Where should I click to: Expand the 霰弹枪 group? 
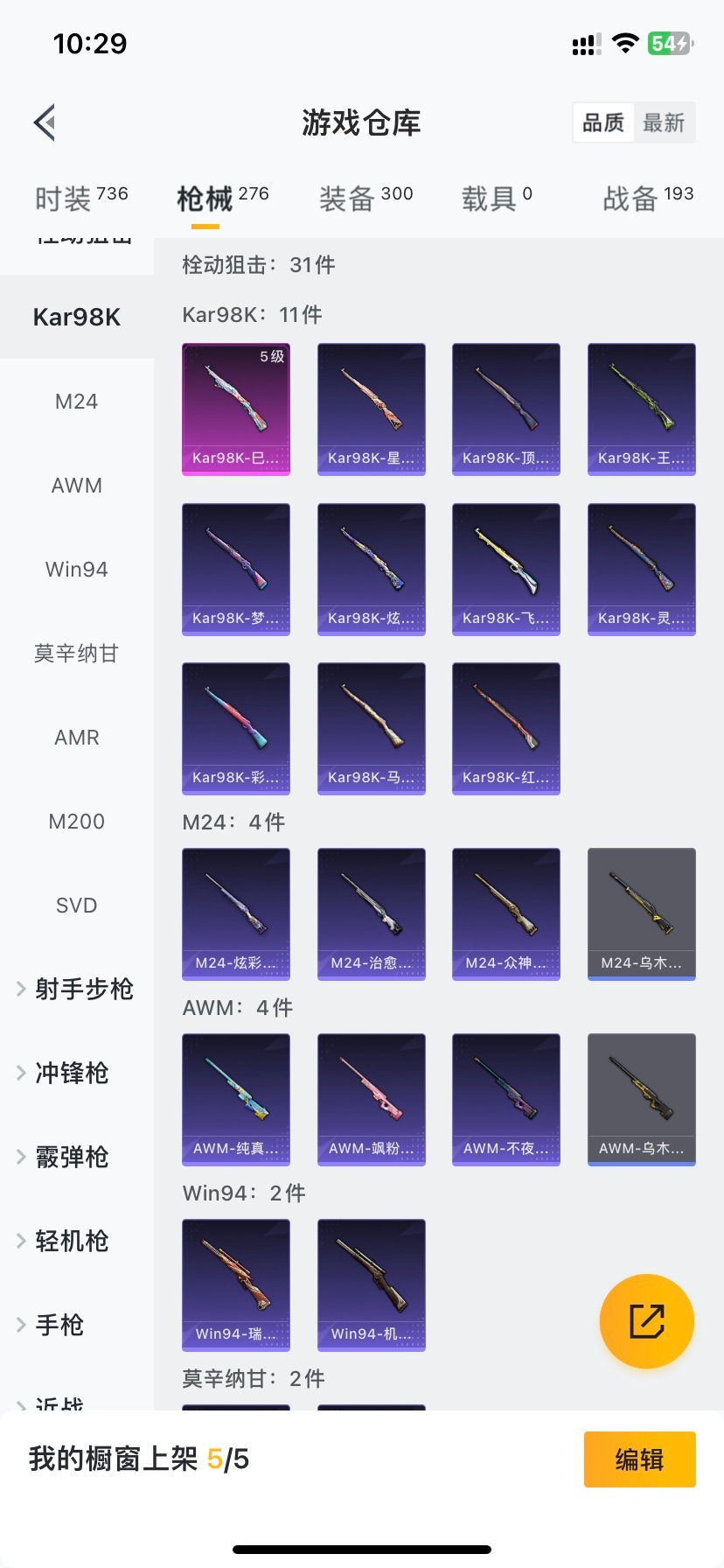(x=72, y=1158)
